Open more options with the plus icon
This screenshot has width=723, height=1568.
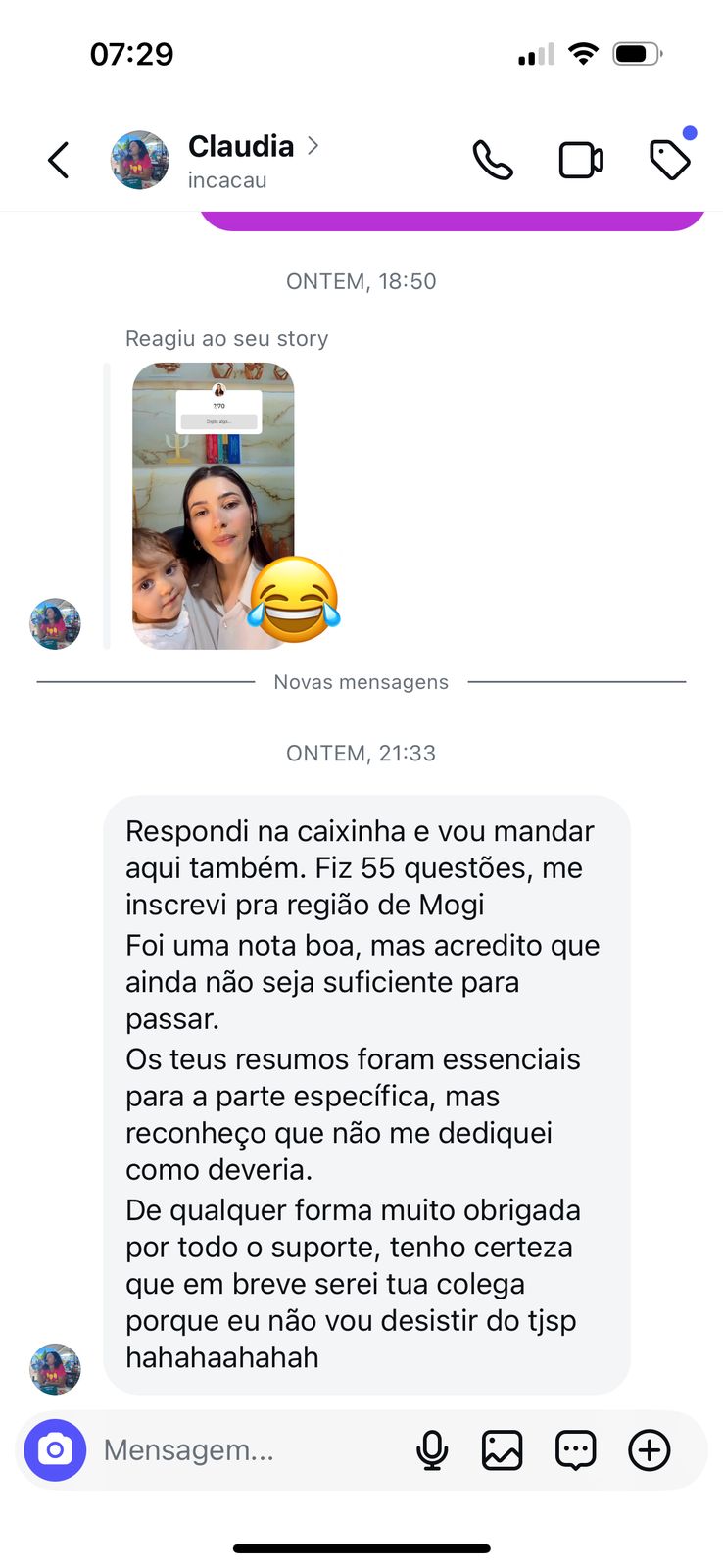click(649, 1449)
